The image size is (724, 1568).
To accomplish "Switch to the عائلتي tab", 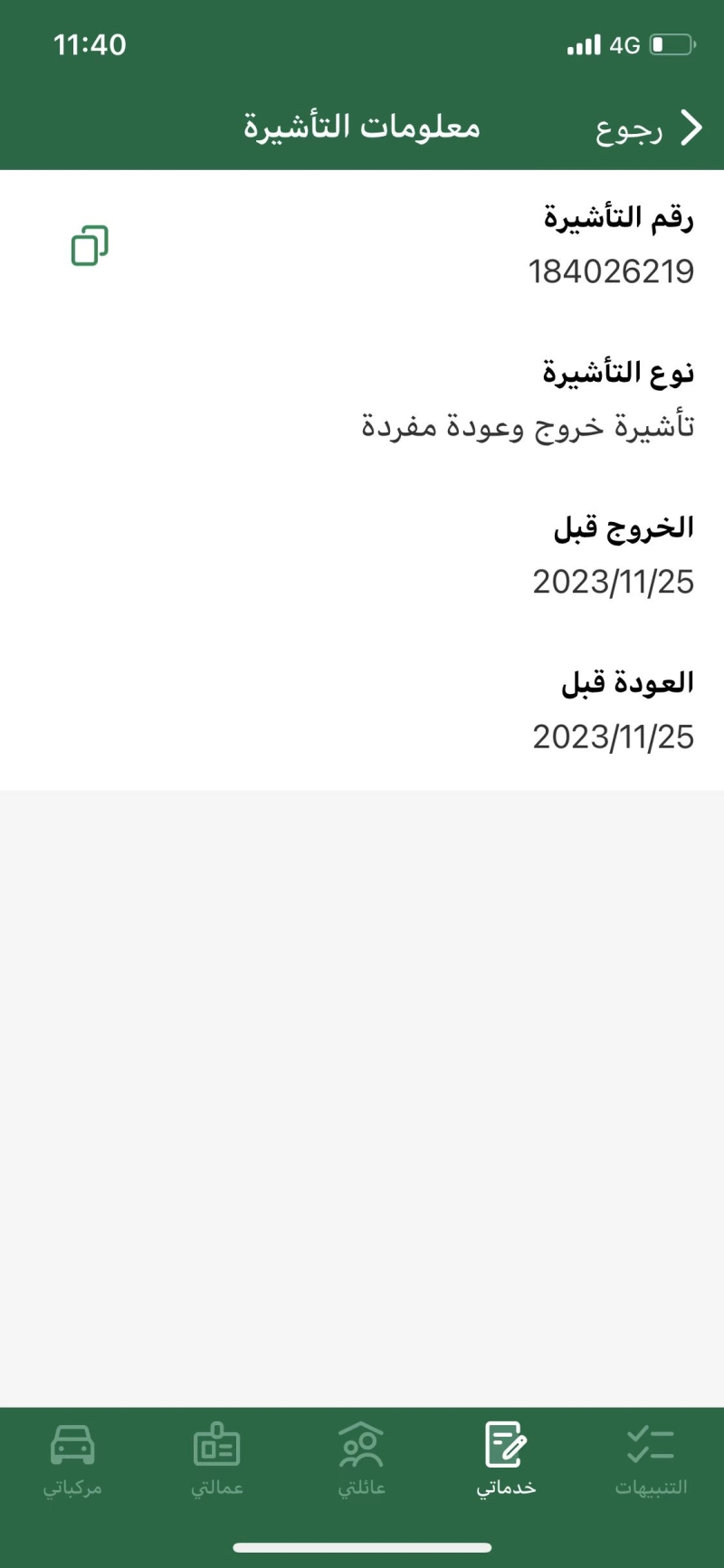I will pos(361,1460).
